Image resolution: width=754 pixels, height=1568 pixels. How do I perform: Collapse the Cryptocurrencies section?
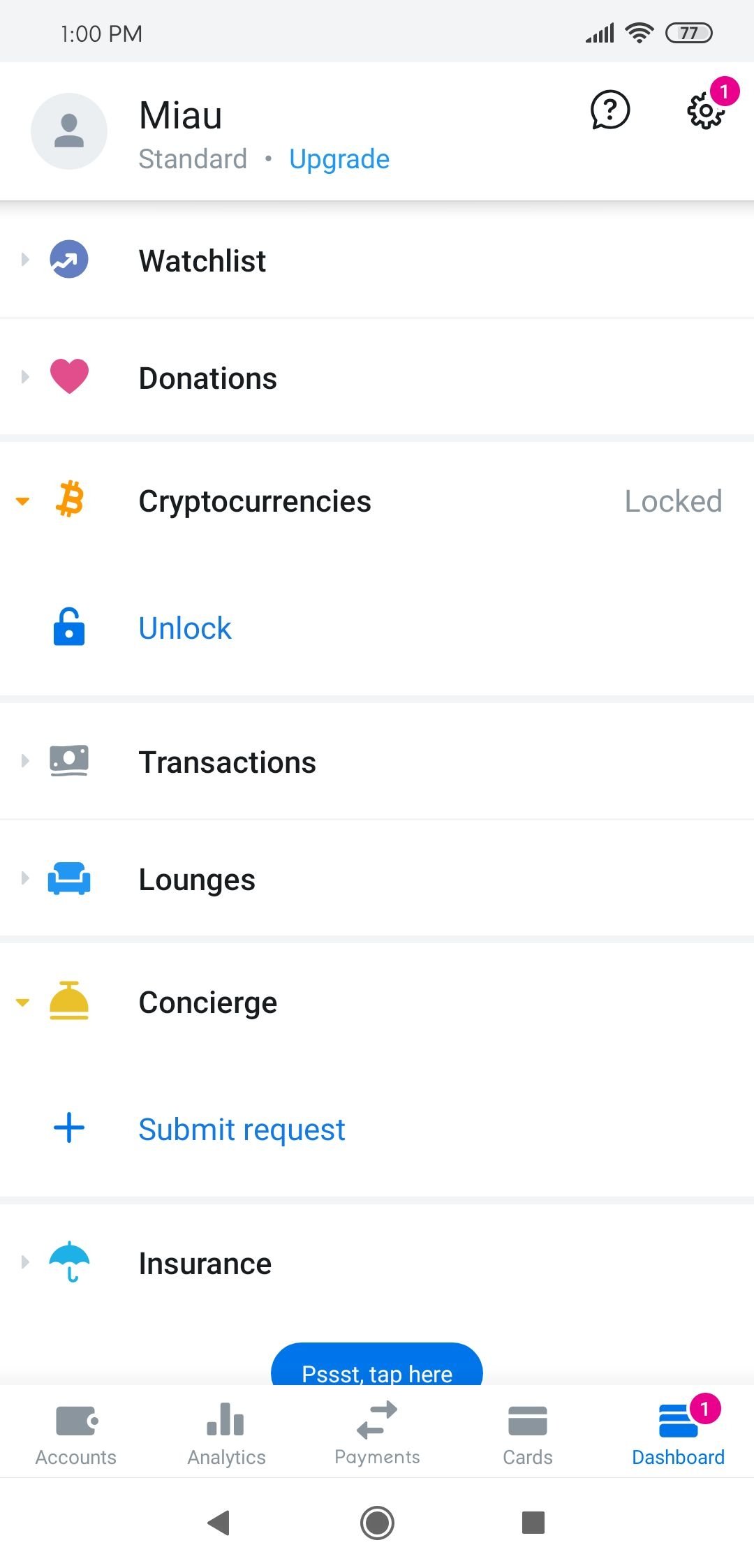[x=377, y=501]
